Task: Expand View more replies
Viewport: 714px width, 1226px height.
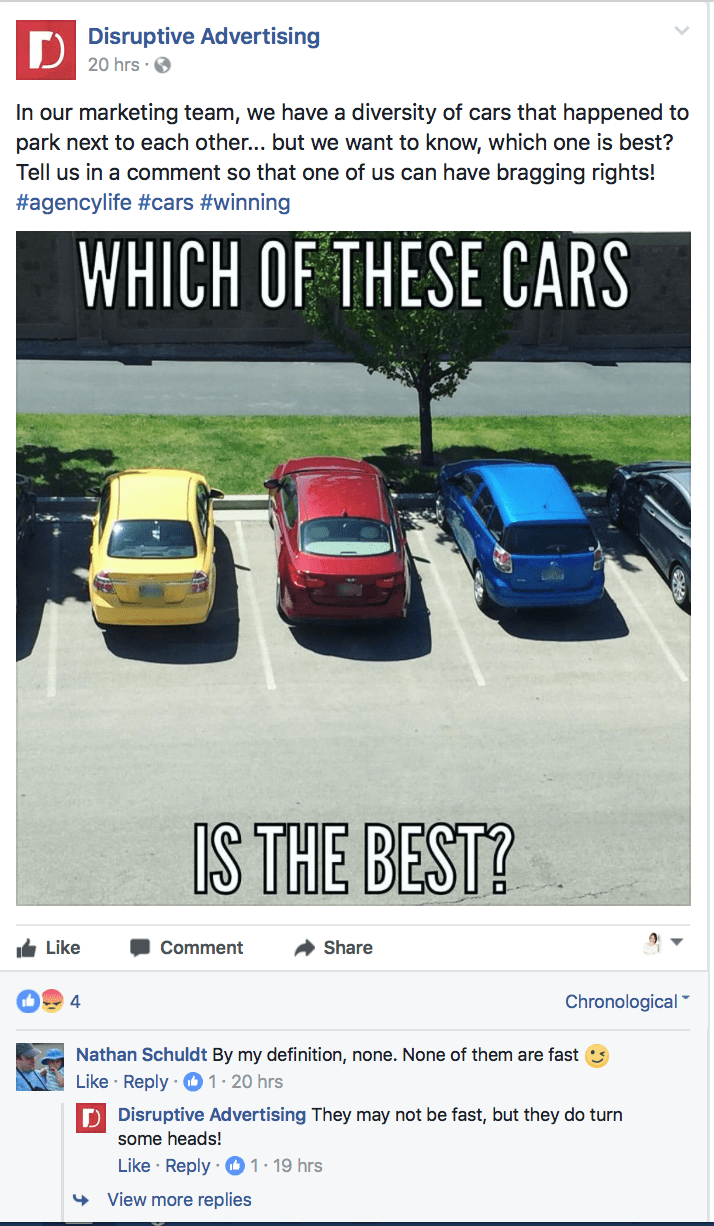Action: [179, 1199]
